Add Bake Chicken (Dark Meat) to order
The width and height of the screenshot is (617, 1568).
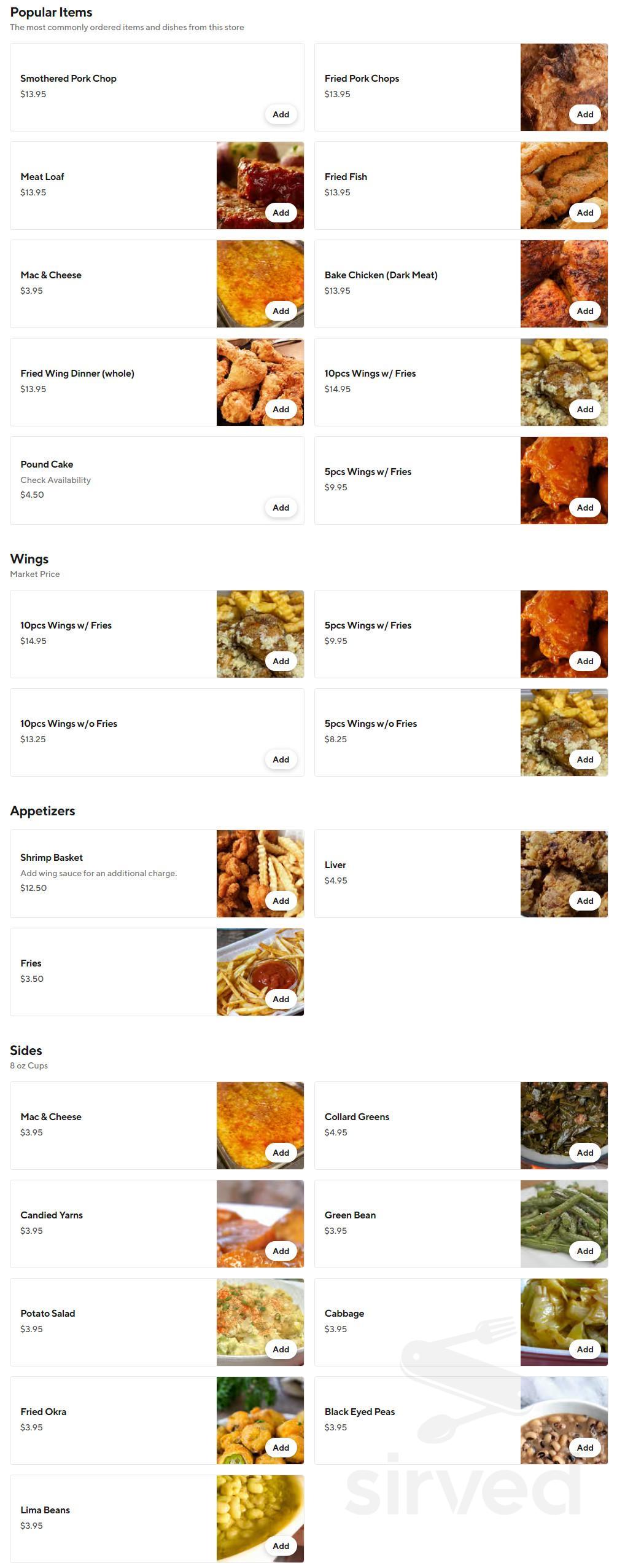585,310
